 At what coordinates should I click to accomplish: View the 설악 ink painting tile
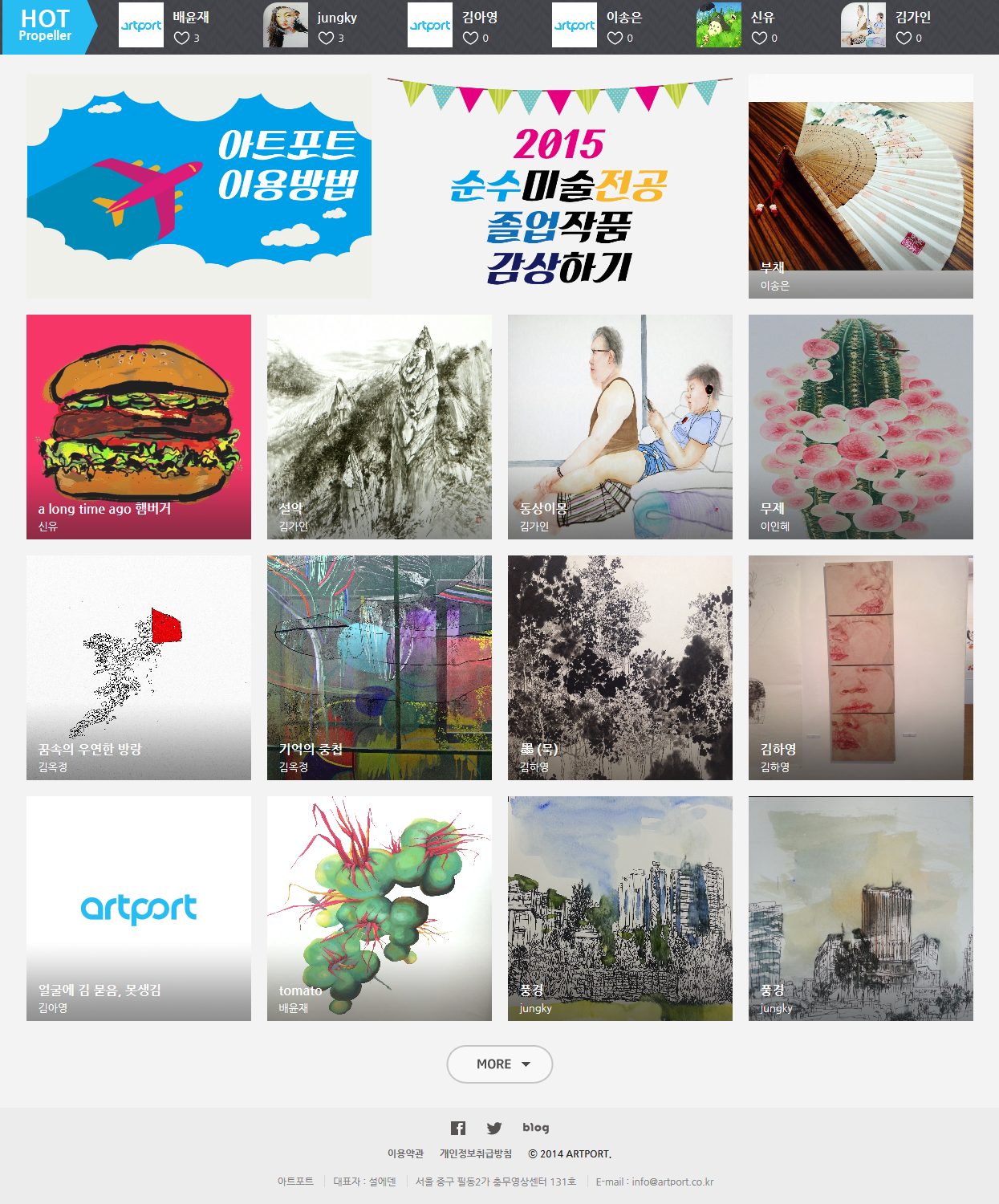[380, 427]
